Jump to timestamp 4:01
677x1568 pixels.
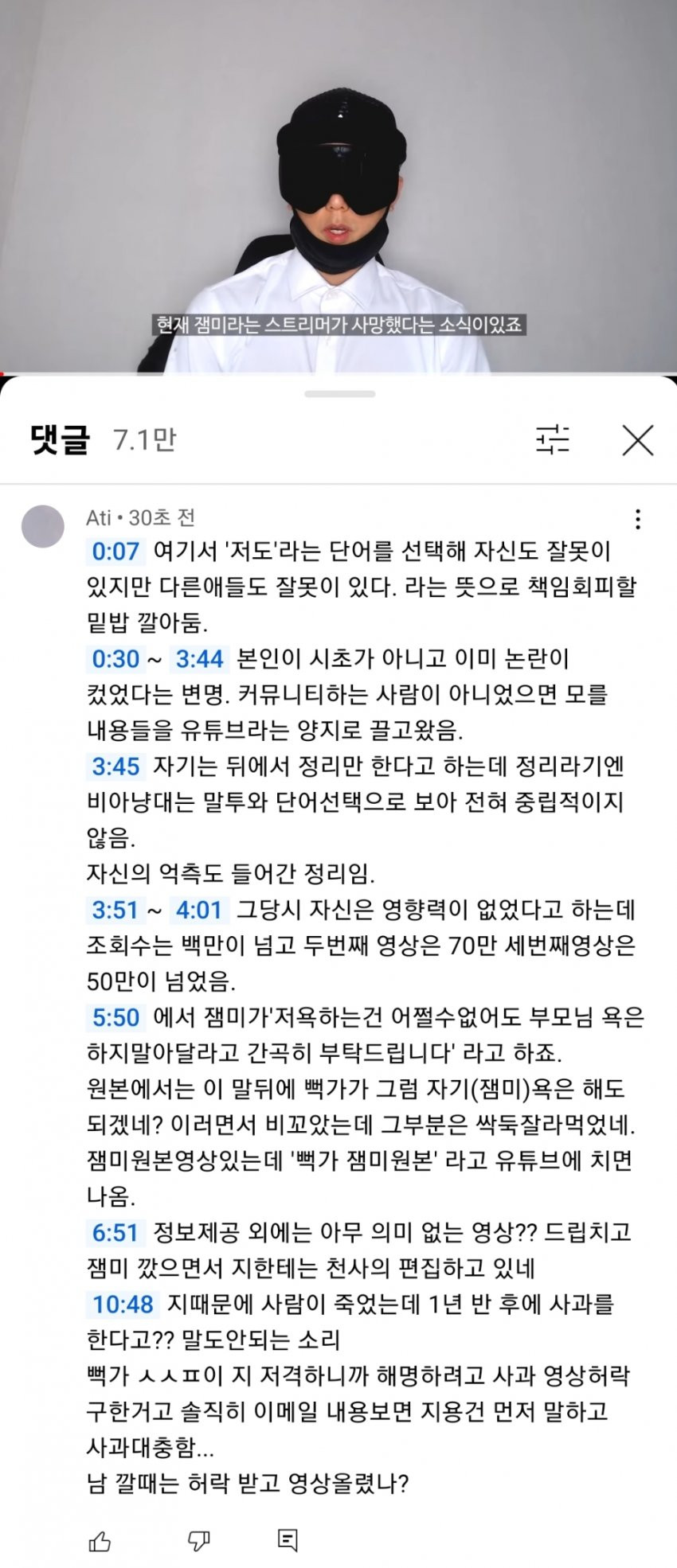pyautogui.click(x=199, y=910)
